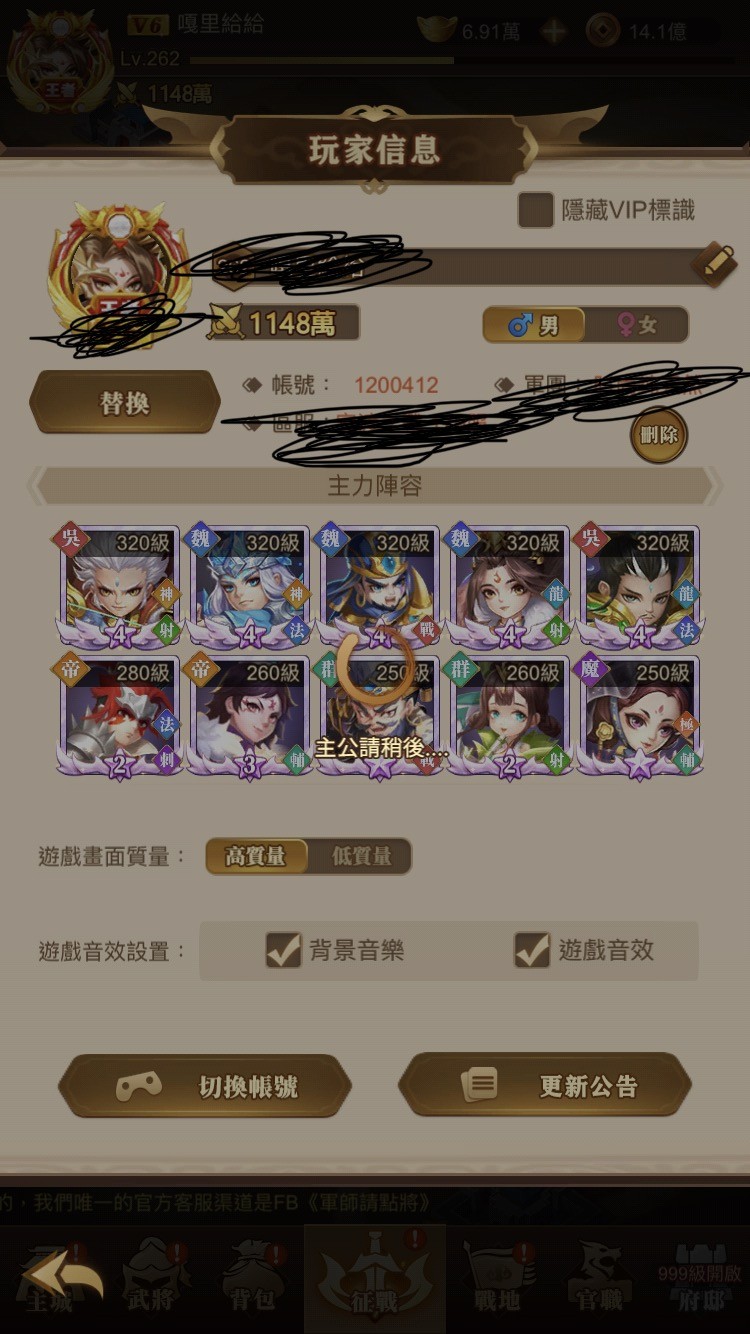The height and width of the screenshot is (1334, 750).
Task: Select 男 gender option
Action: pos(534,324)
